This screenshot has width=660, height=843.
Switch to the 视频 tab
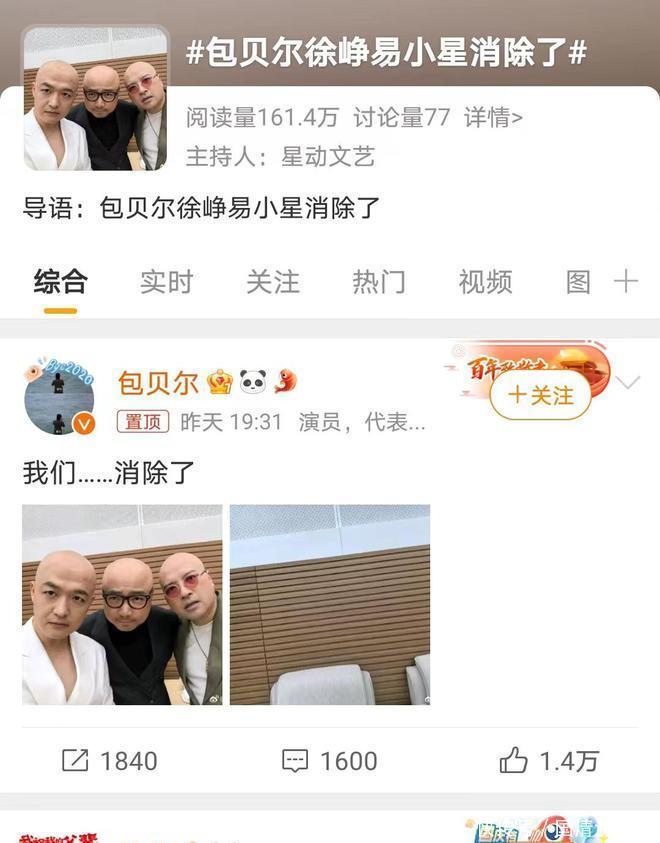pos(485,282)
